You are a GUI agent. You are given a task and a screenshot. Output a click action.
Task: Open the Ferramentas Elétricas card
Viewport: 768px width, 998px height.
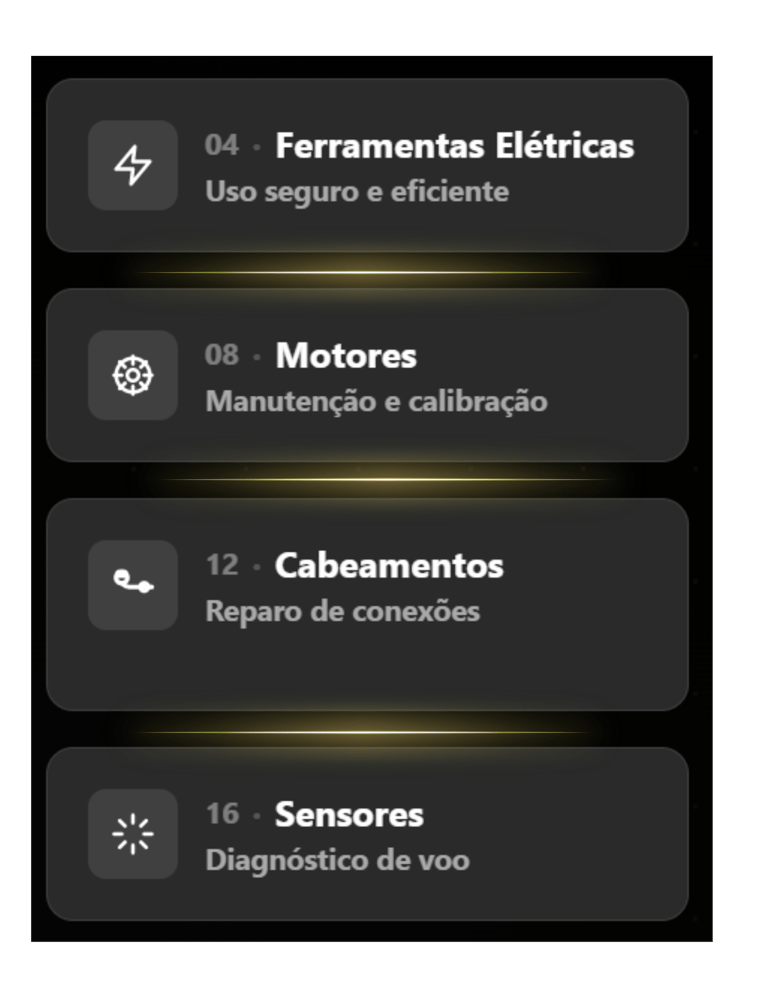point(367,165)
